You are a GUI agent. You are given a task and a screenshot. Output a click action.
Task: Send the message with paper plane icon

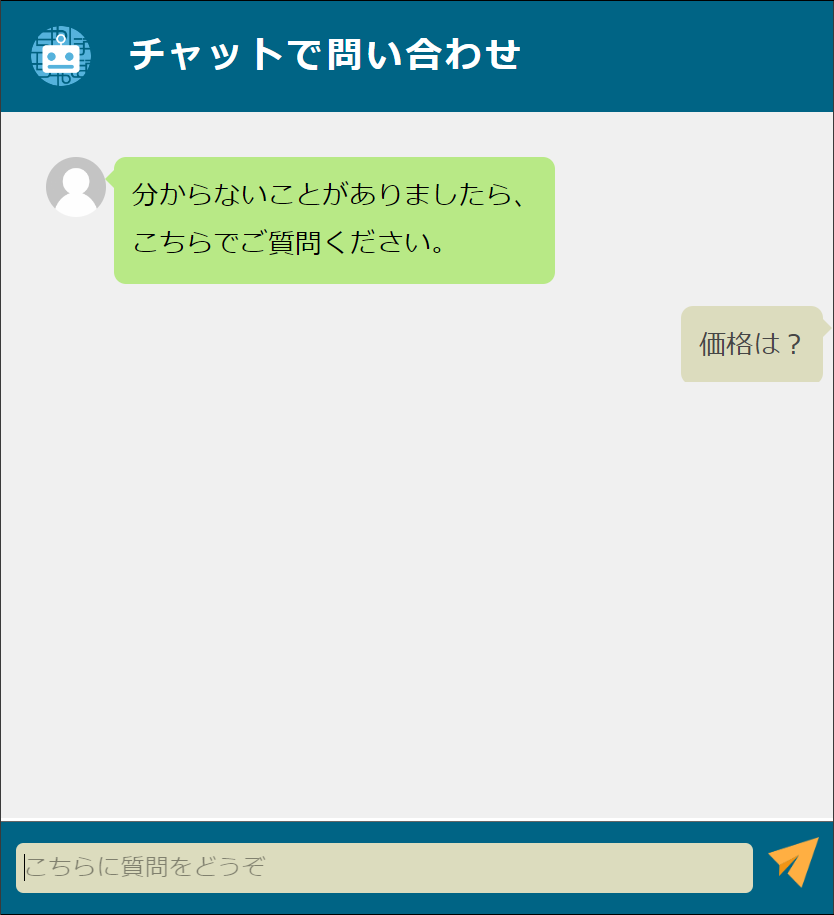(793, 861)
